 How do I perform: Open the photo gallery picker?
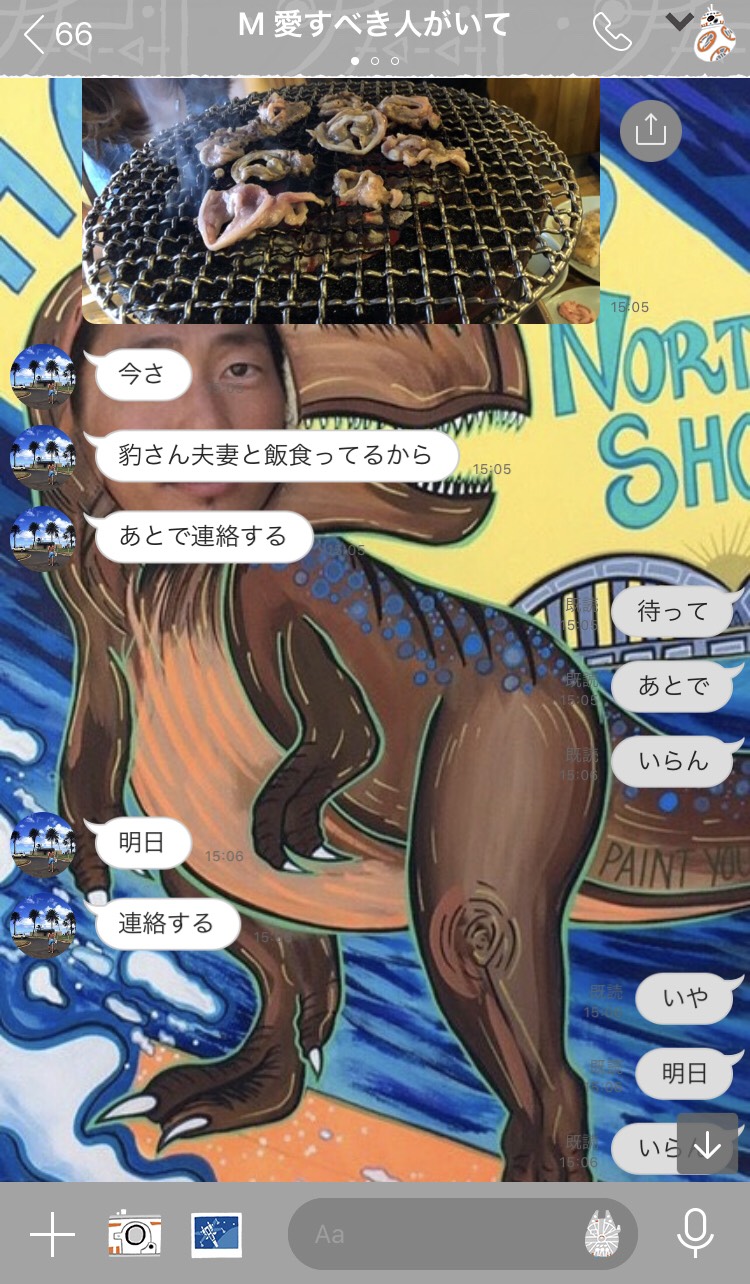click(x=216, y=1235)
